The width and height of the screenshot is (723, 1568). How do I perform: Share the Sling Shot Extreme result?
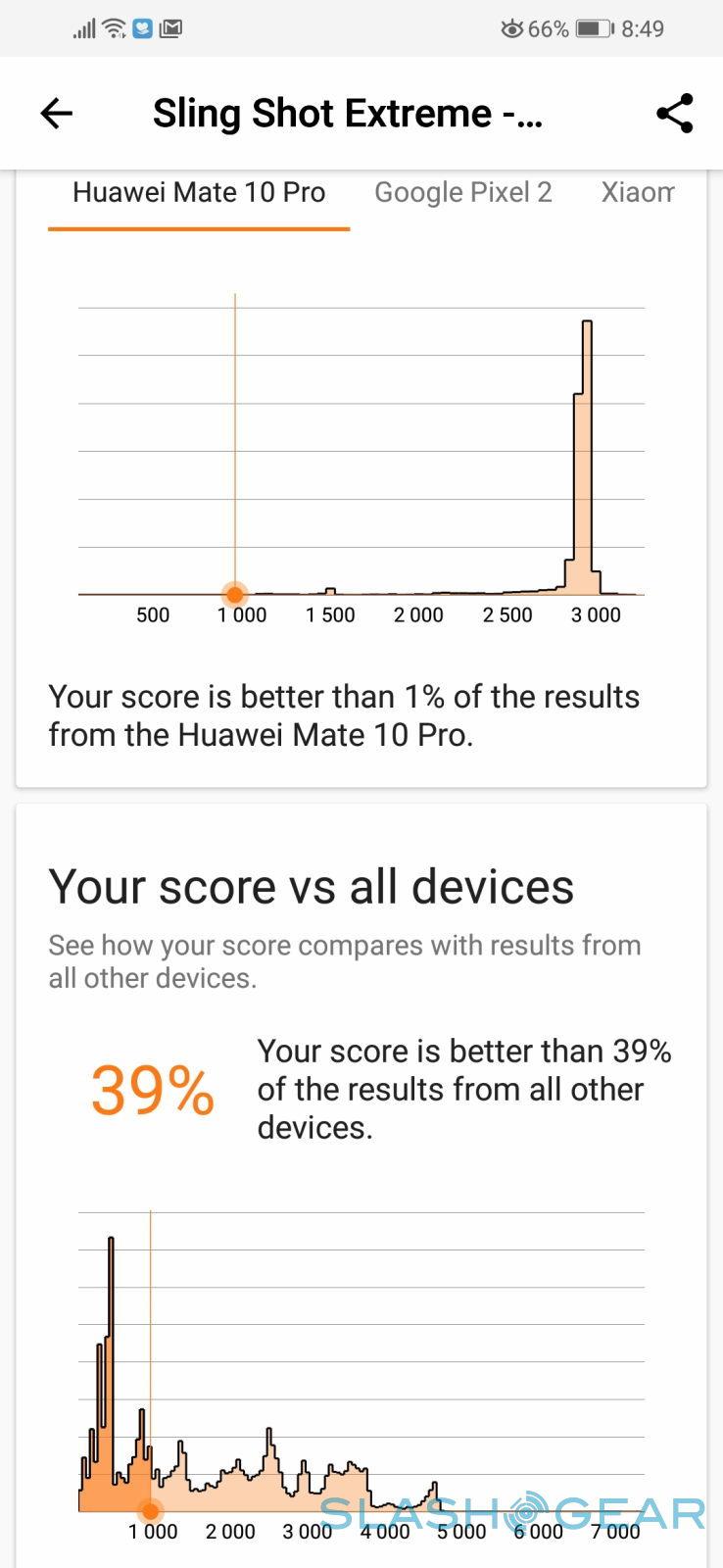coord(674,114)
